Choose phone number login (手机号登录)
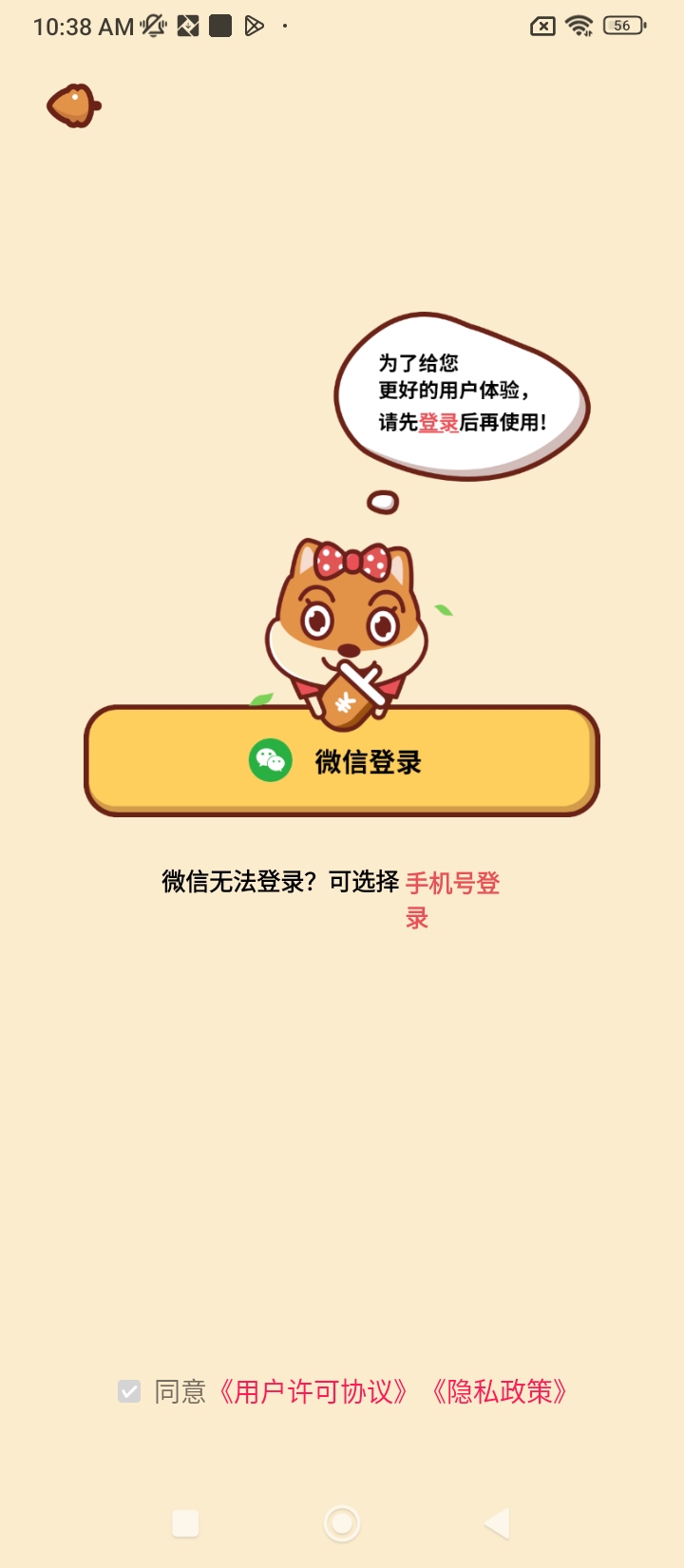 tap(452, 884)
